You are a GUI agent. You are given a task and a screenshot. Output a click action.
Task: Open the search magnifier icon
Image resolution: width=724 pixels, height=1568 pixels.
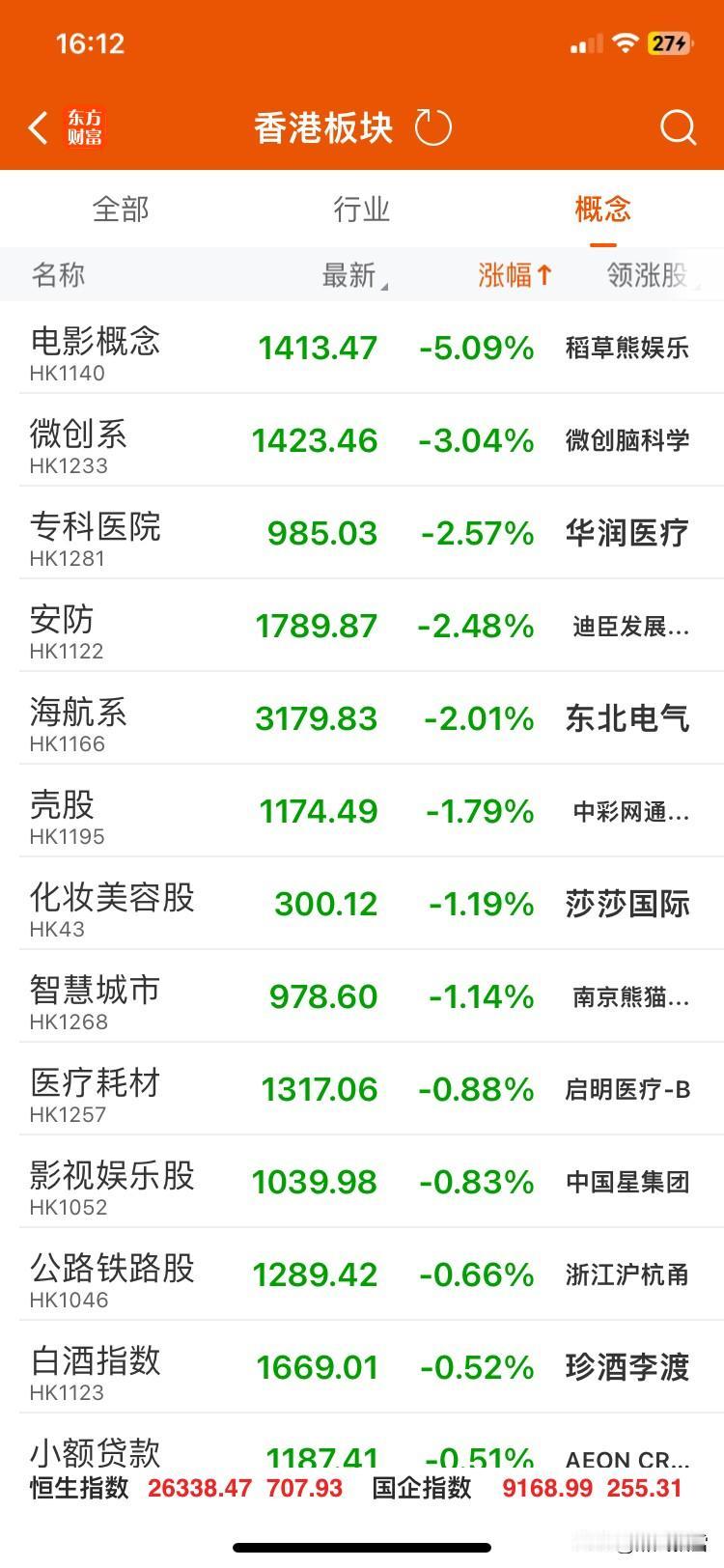point(678,127)
